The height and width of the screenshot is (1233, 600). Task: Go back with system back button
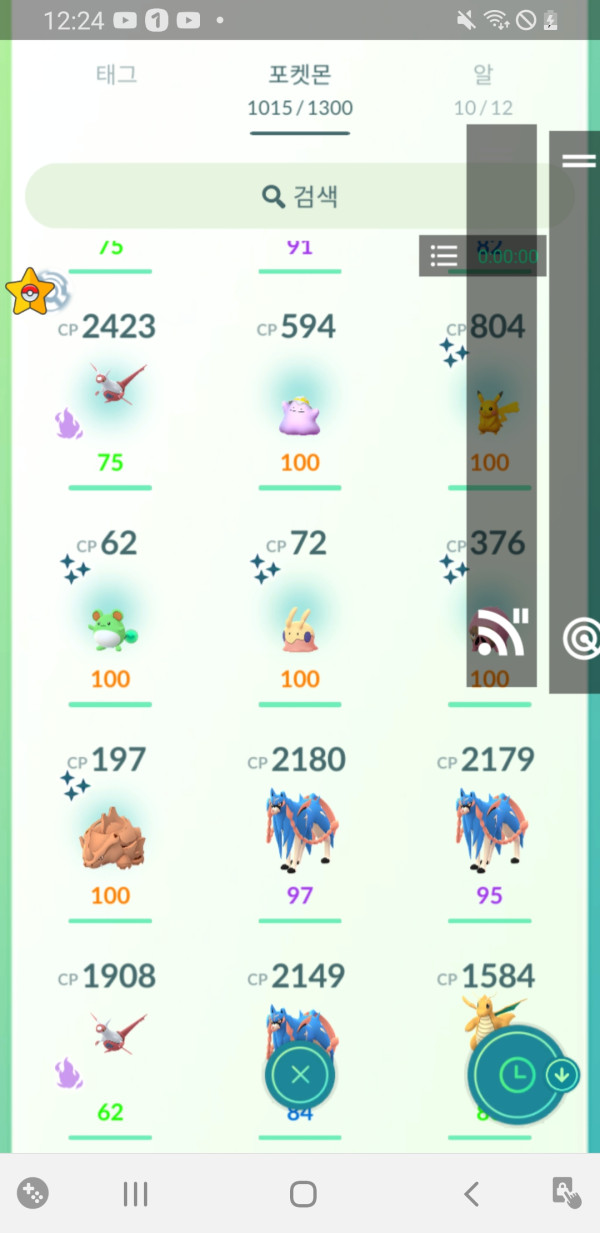(x=471, y=1193)
